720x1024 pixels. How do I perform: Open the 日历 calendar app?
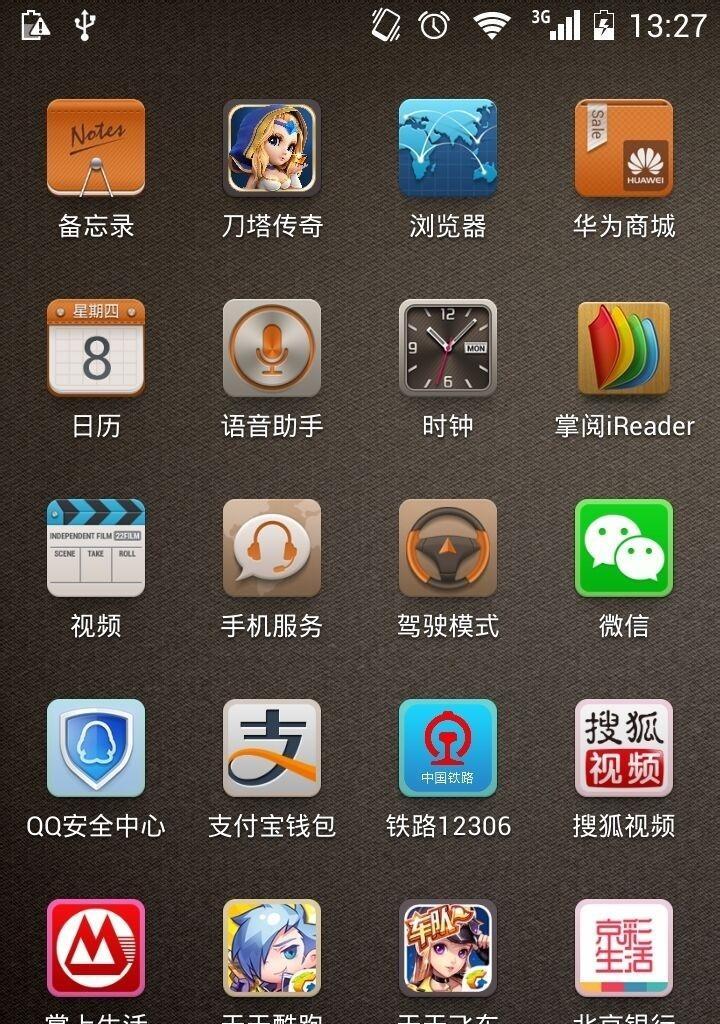(96, 348)
